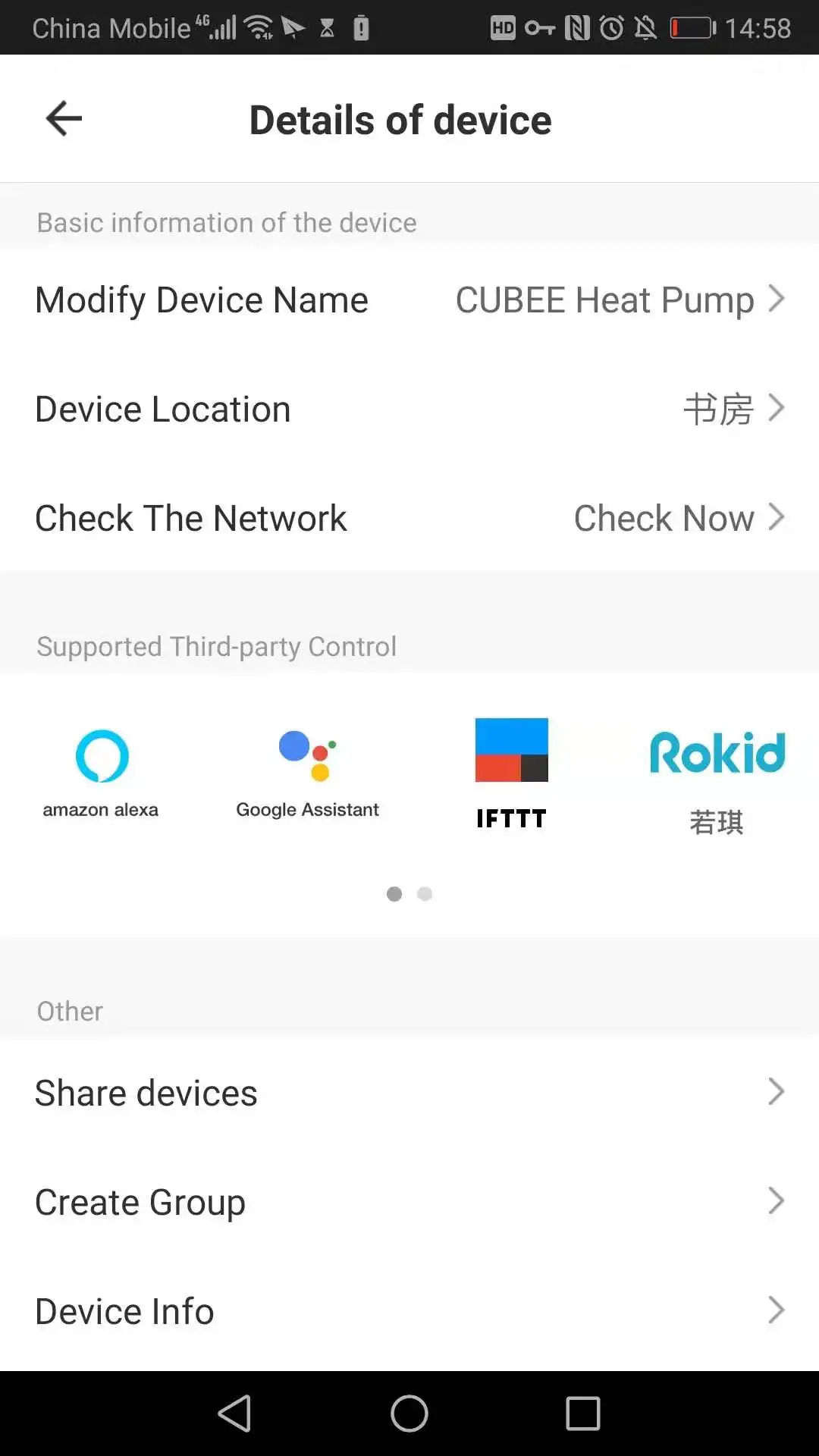Open Create Group
This screenshot has width=819, height=1456.
click(x=409, y=1202)
